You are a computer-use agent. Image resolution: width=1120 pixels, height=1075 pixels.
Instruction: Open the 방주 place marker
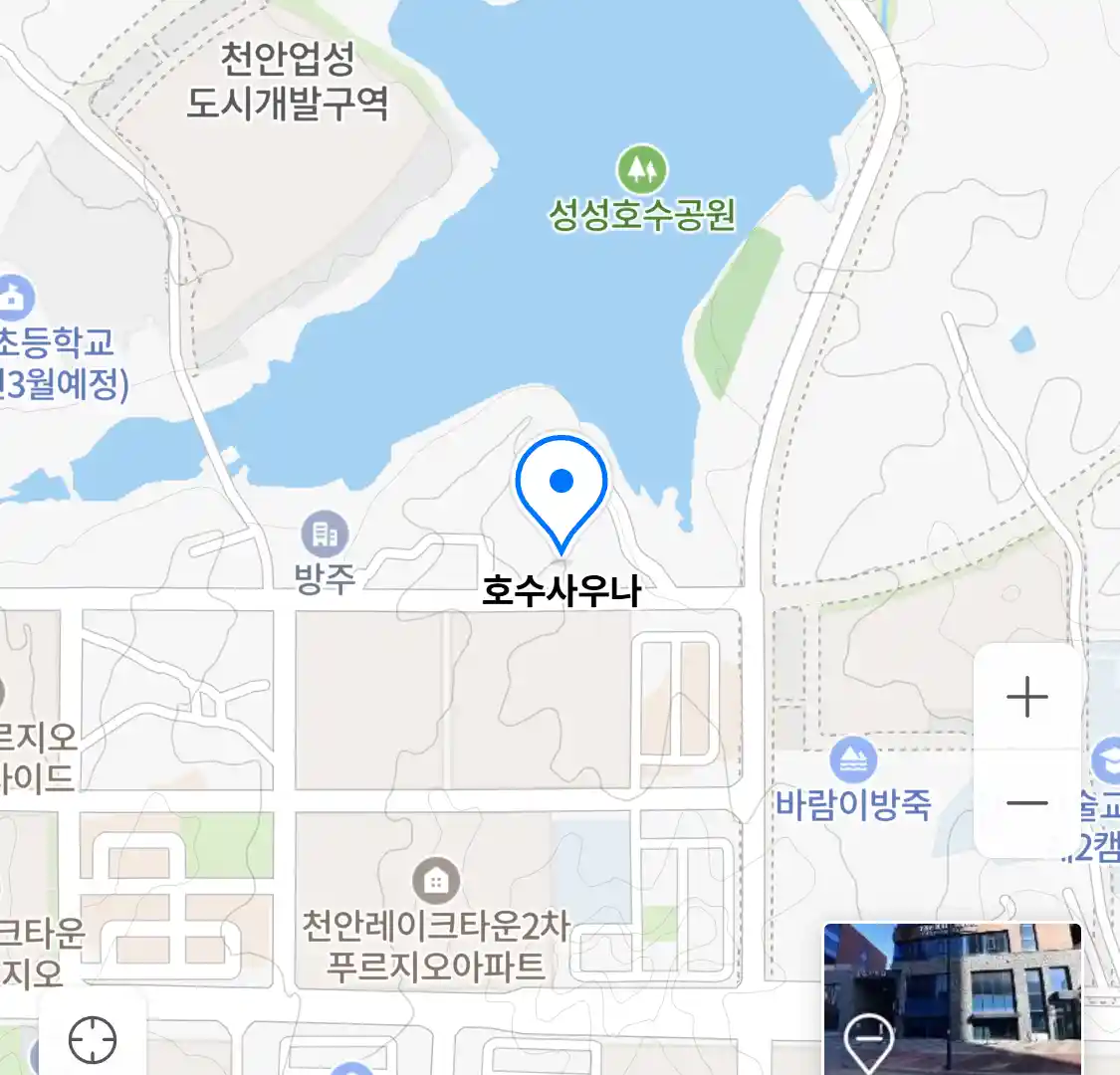coord(325,536)
